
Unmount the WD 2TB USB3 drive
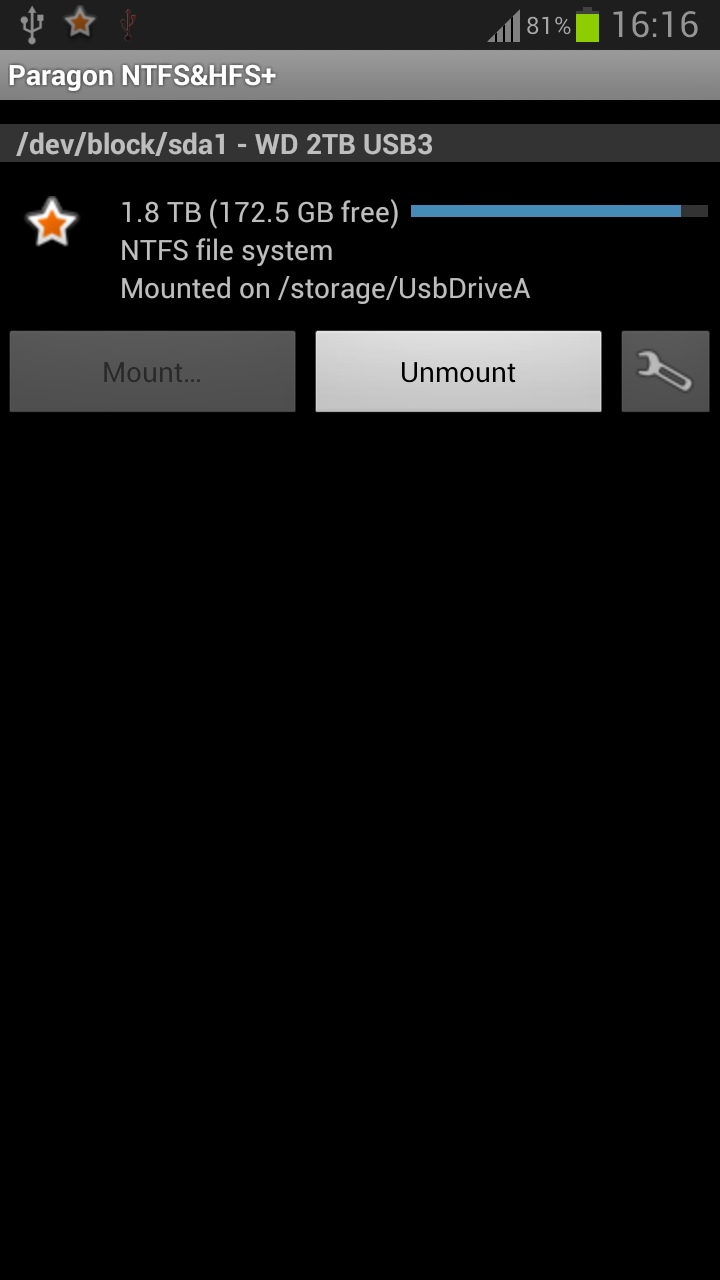click(x=458, y=372)
